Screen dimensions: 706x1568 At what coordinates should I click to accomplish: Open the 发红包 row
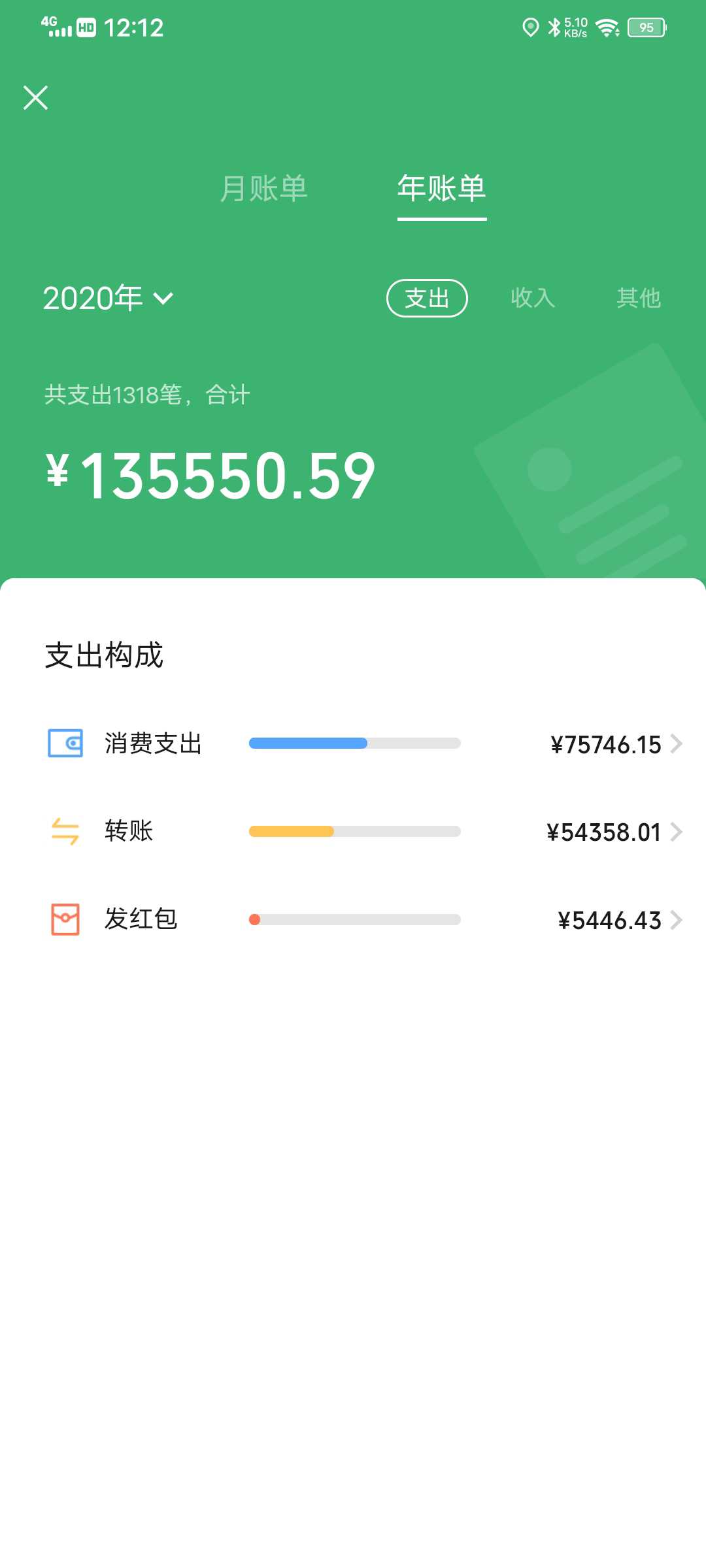(353, 920)
